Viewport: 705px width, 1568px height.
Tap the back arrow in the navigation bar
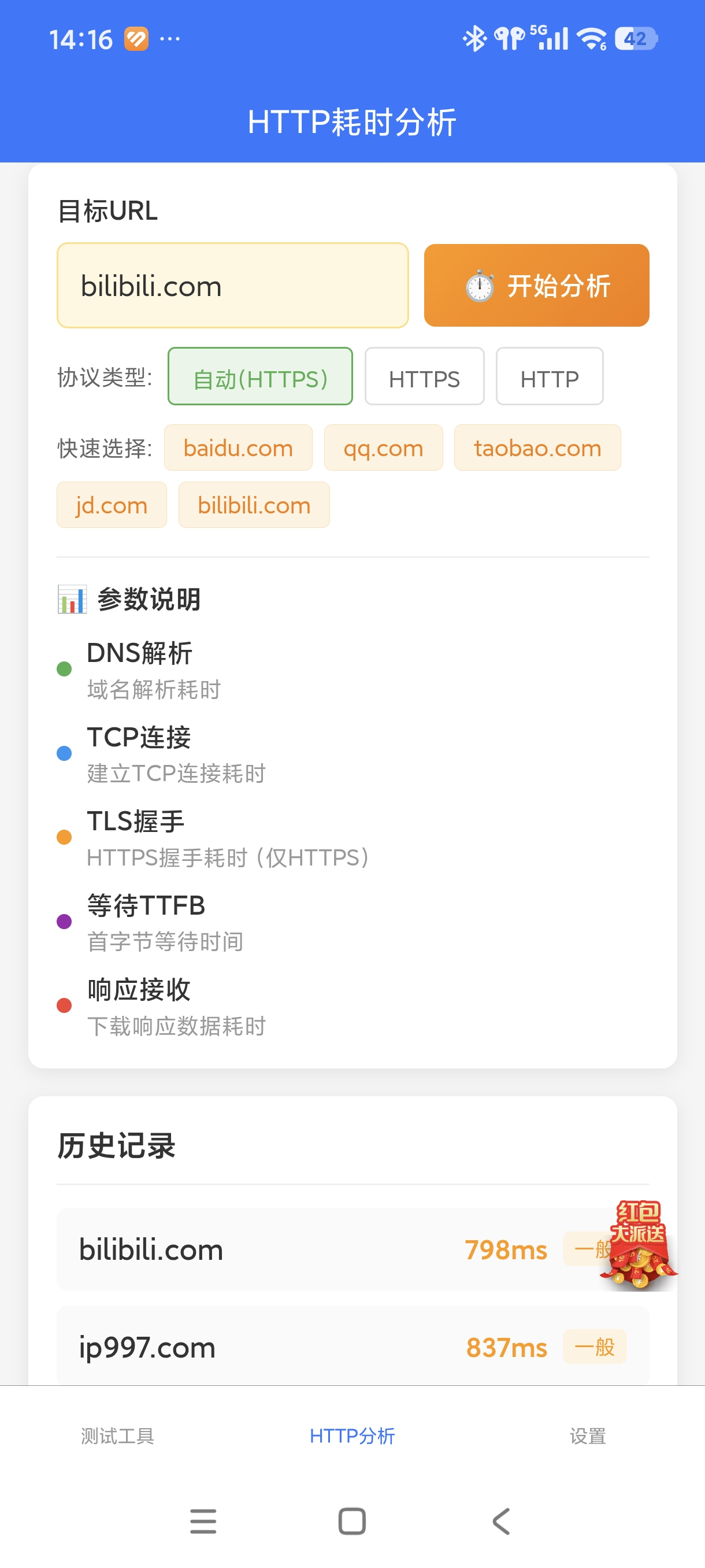500,1522
